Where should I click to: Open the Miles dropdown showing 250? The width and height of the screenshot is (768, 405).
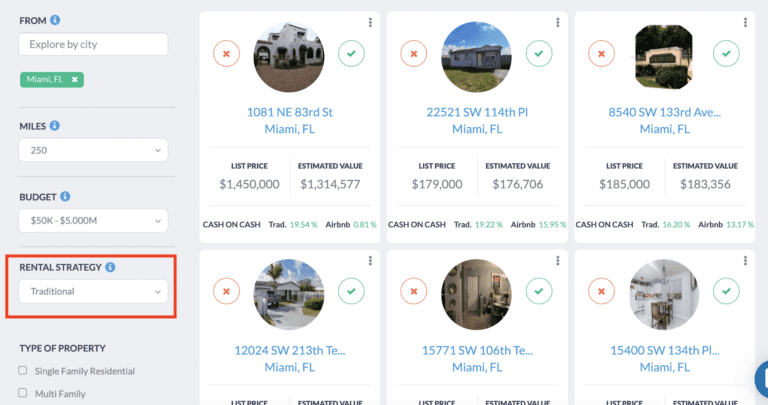coord(92,150)
